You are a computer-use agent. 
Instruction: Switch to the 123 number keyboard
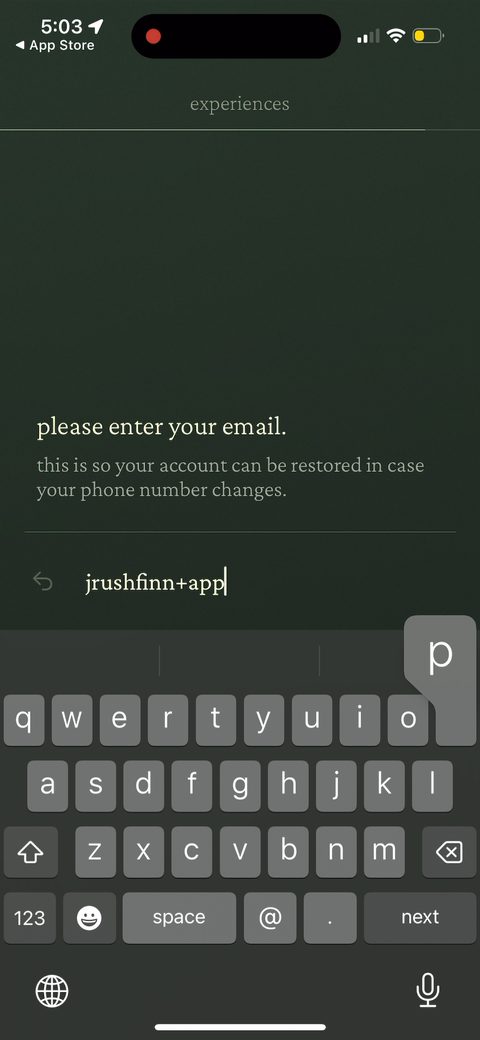pyautogui.click(x=30, y=917)
